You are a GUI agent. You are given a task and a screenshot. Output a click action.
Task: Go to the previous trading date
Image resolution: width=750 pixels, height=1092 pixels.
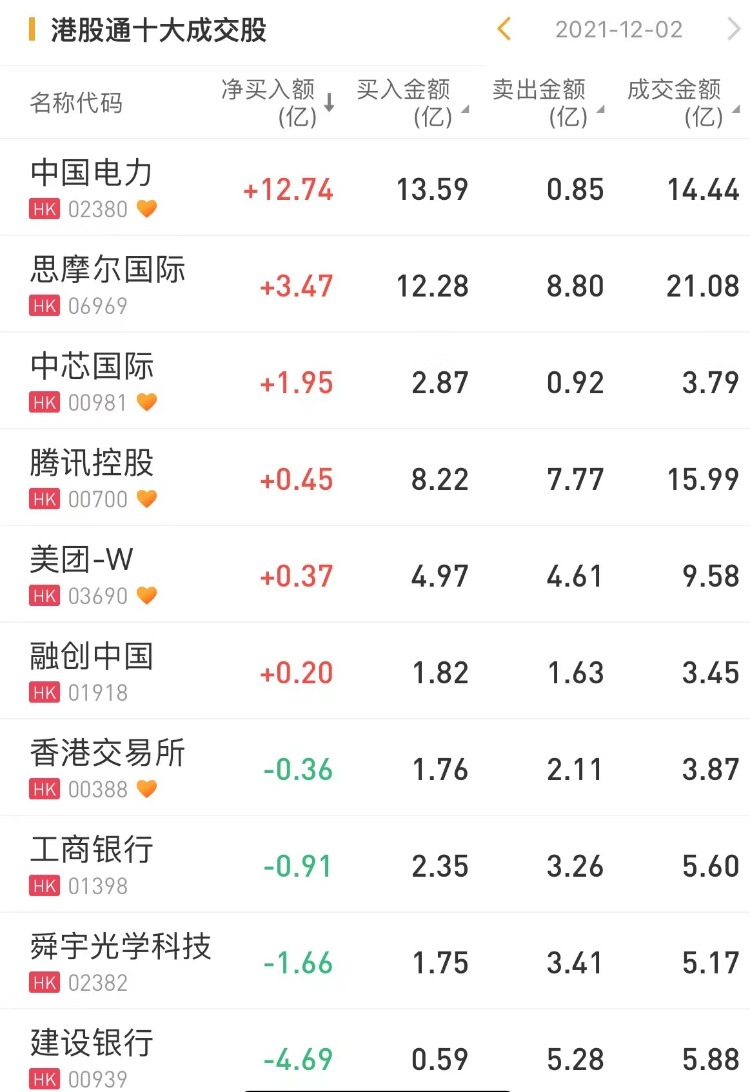coord(504,29)
